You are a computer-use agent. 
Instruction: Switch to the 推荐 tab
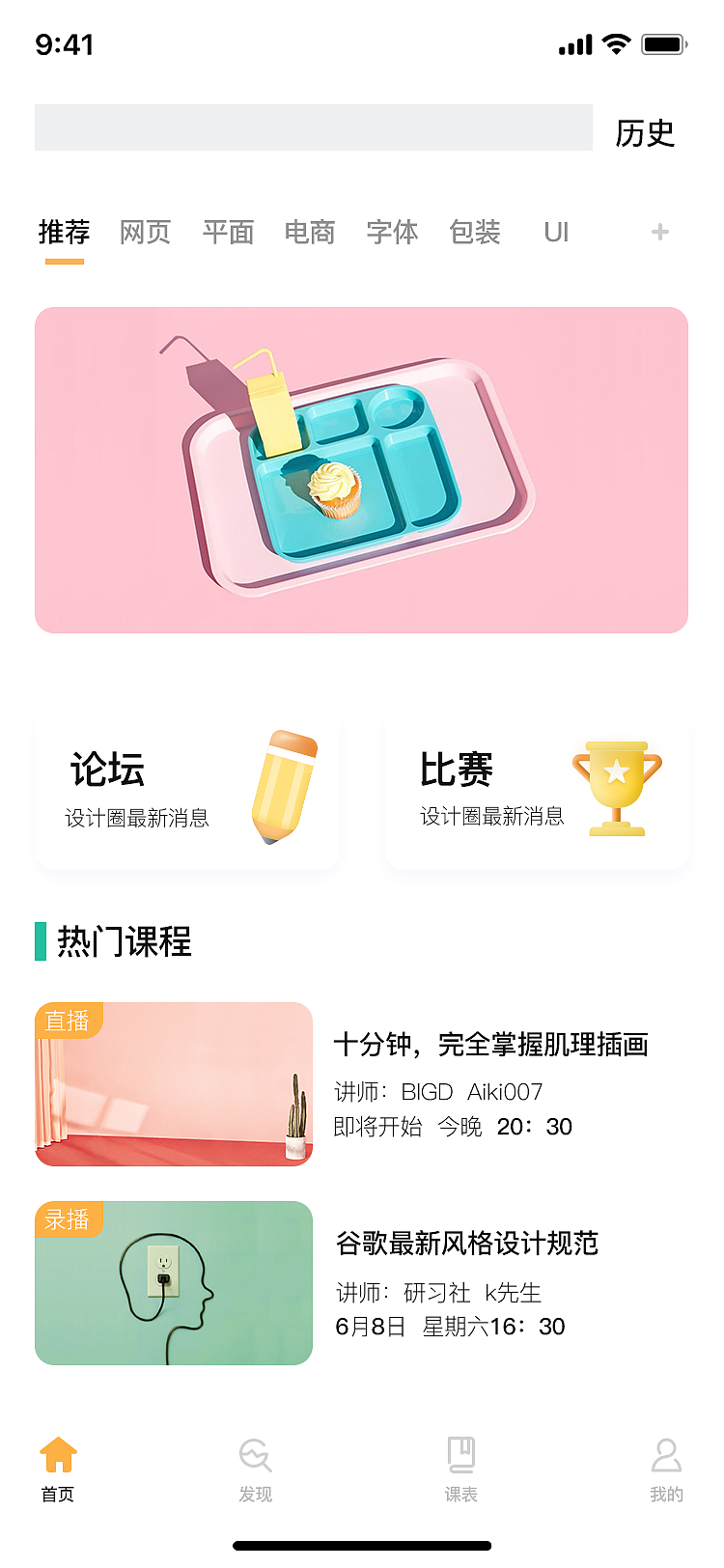point(62,232)
